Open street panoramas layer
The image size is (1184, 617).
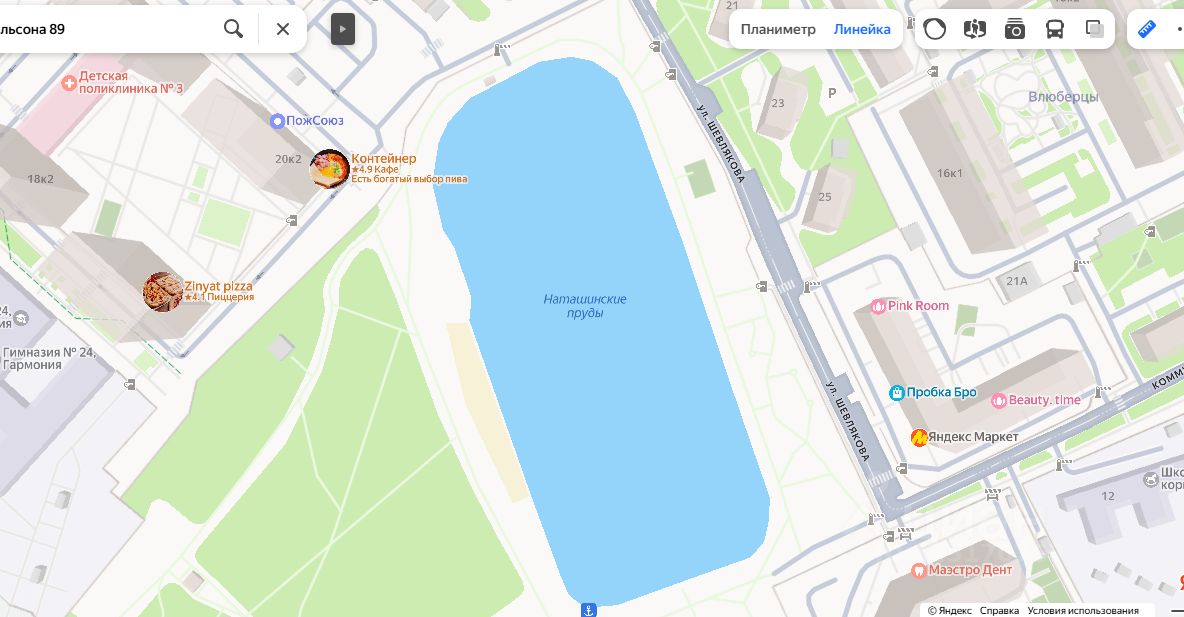click(x=975, y=29)
